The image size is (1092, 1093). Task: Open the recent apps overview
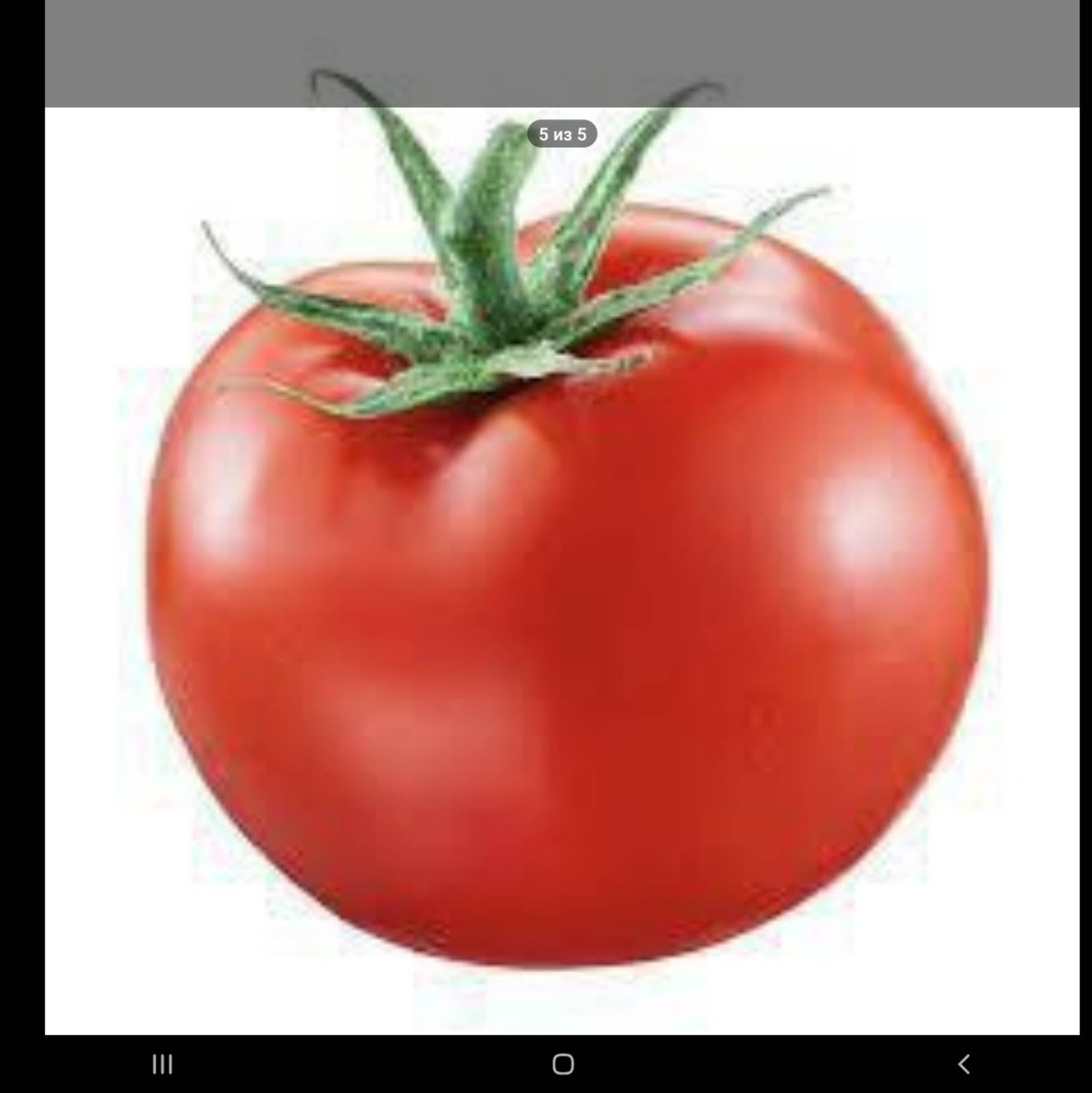coord(162,1064)
